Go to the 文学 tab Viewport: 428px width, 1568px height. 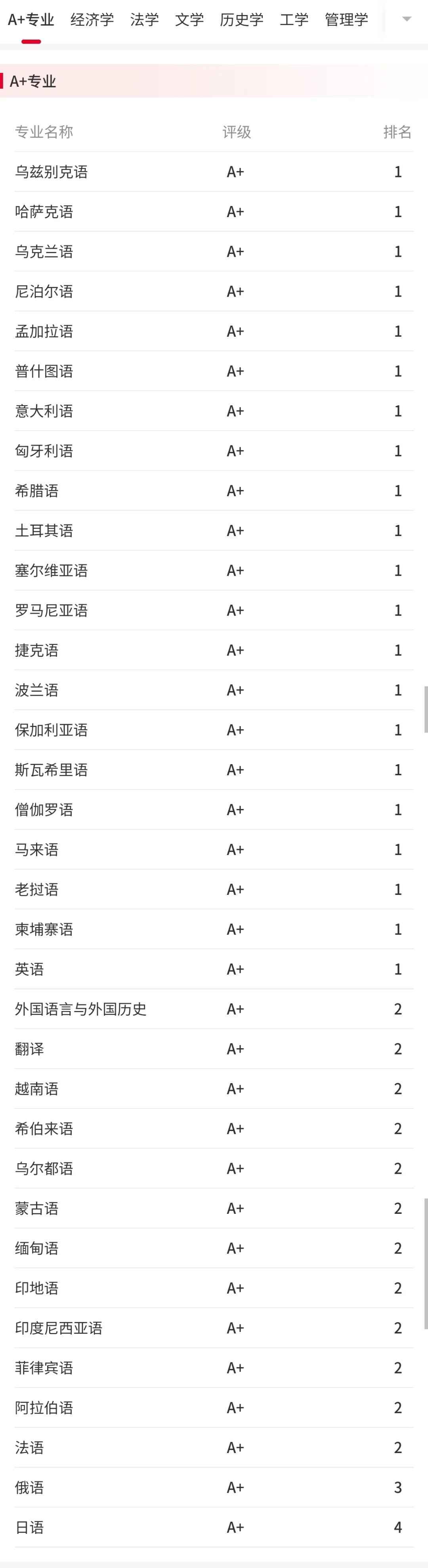(189, 20)
